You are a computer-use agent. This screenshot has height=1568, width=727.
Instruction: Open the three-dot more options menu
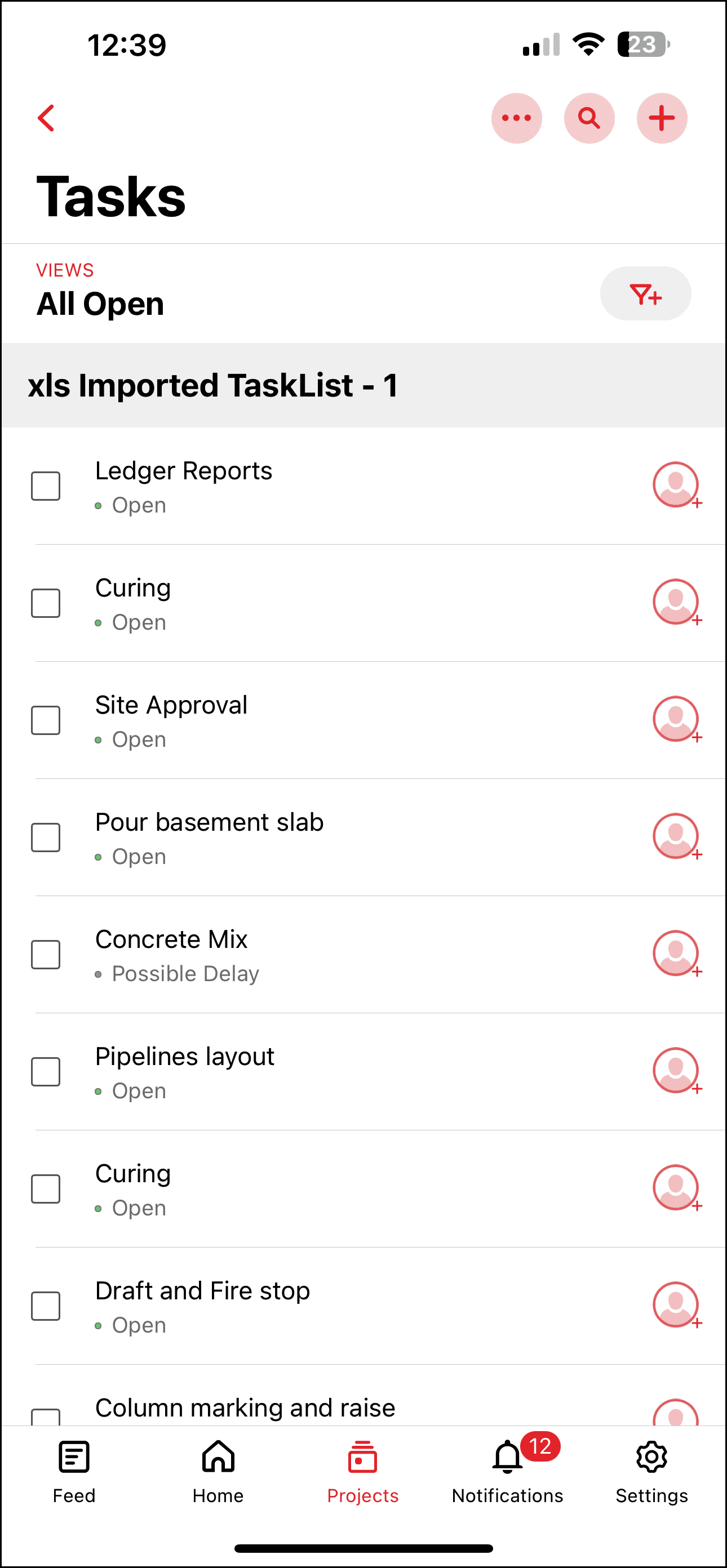[516, 118]
